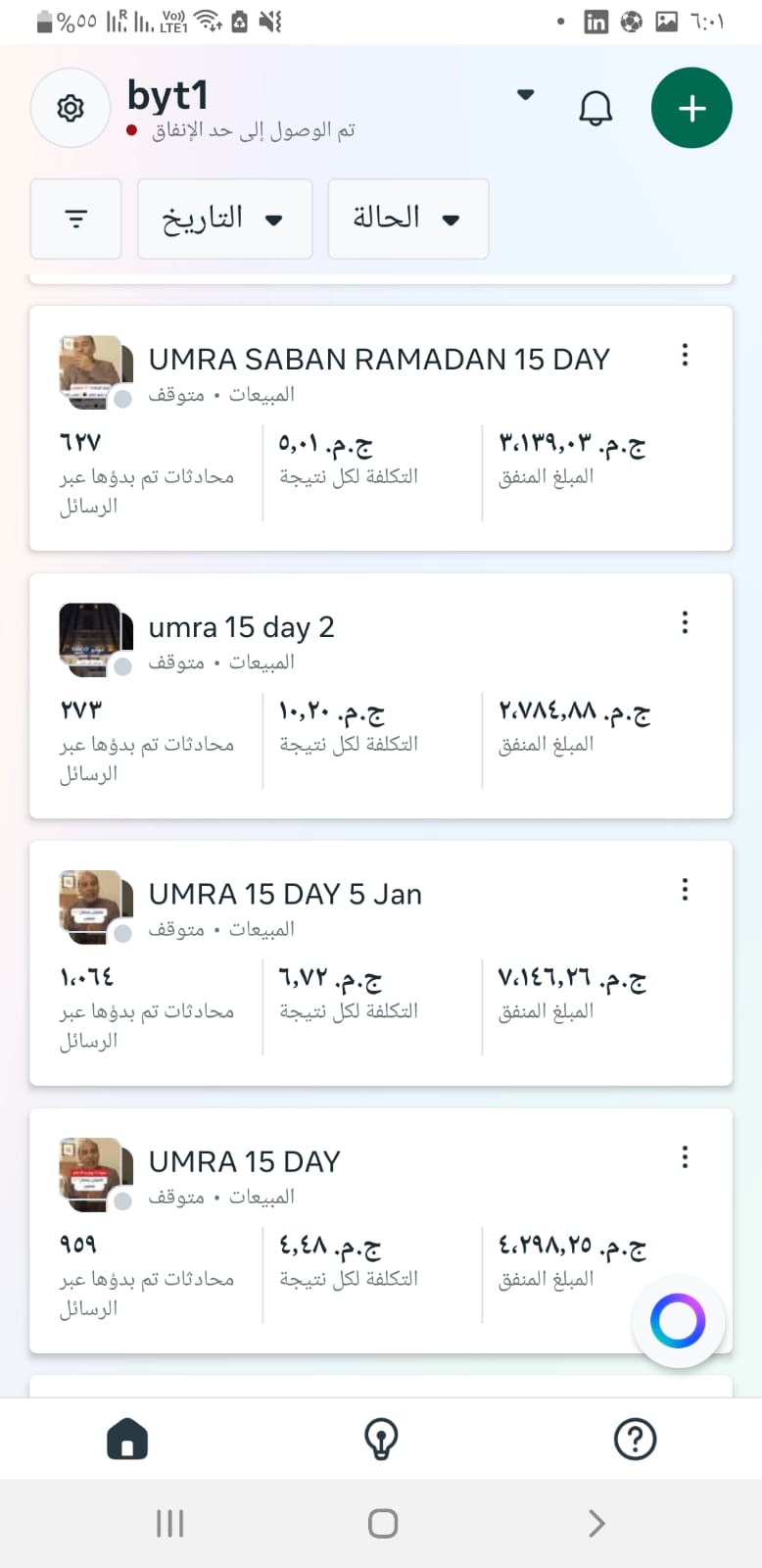Image resolution: width=762 pixels, height=1568 pixels.
Task: Tap the system home button
Action: point(382,1524)
